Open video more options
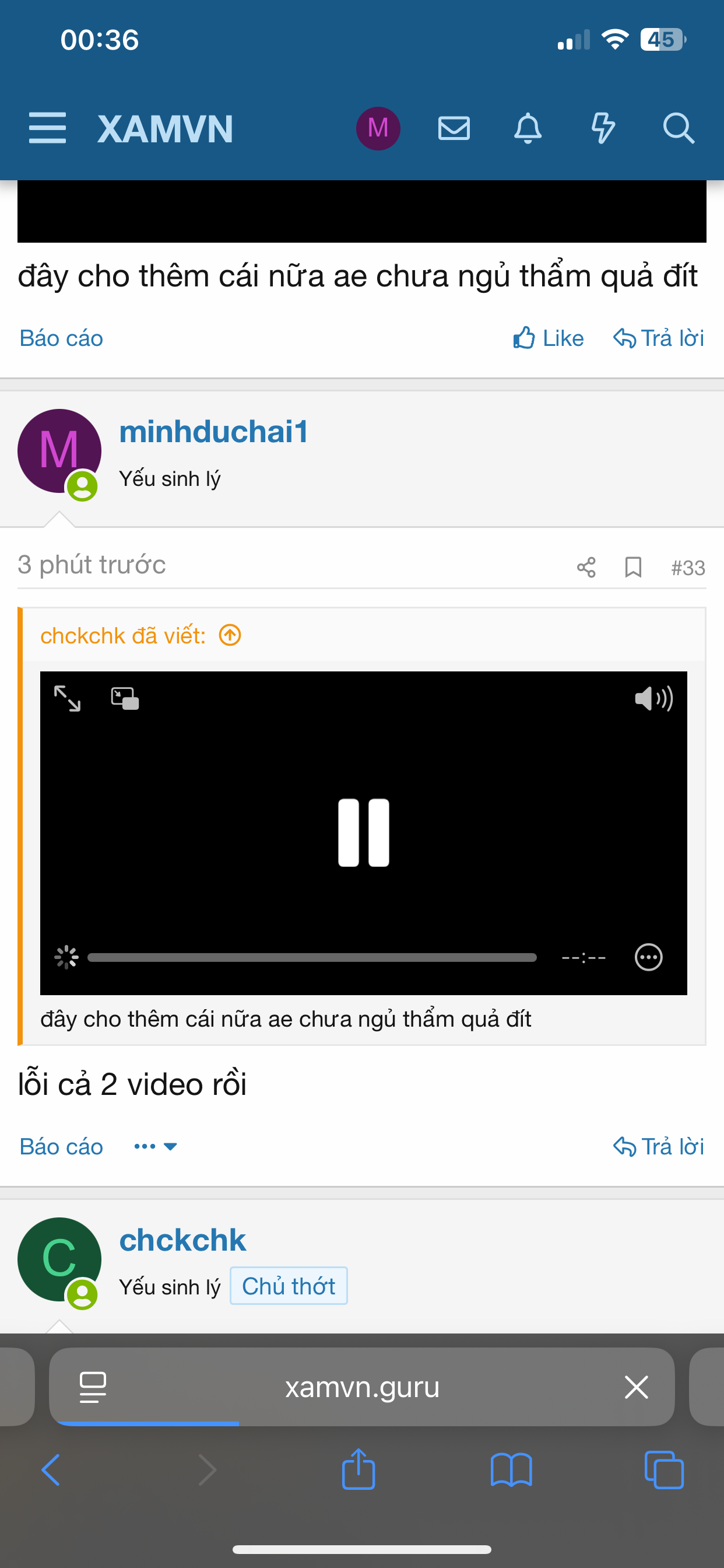 point(649,957)
